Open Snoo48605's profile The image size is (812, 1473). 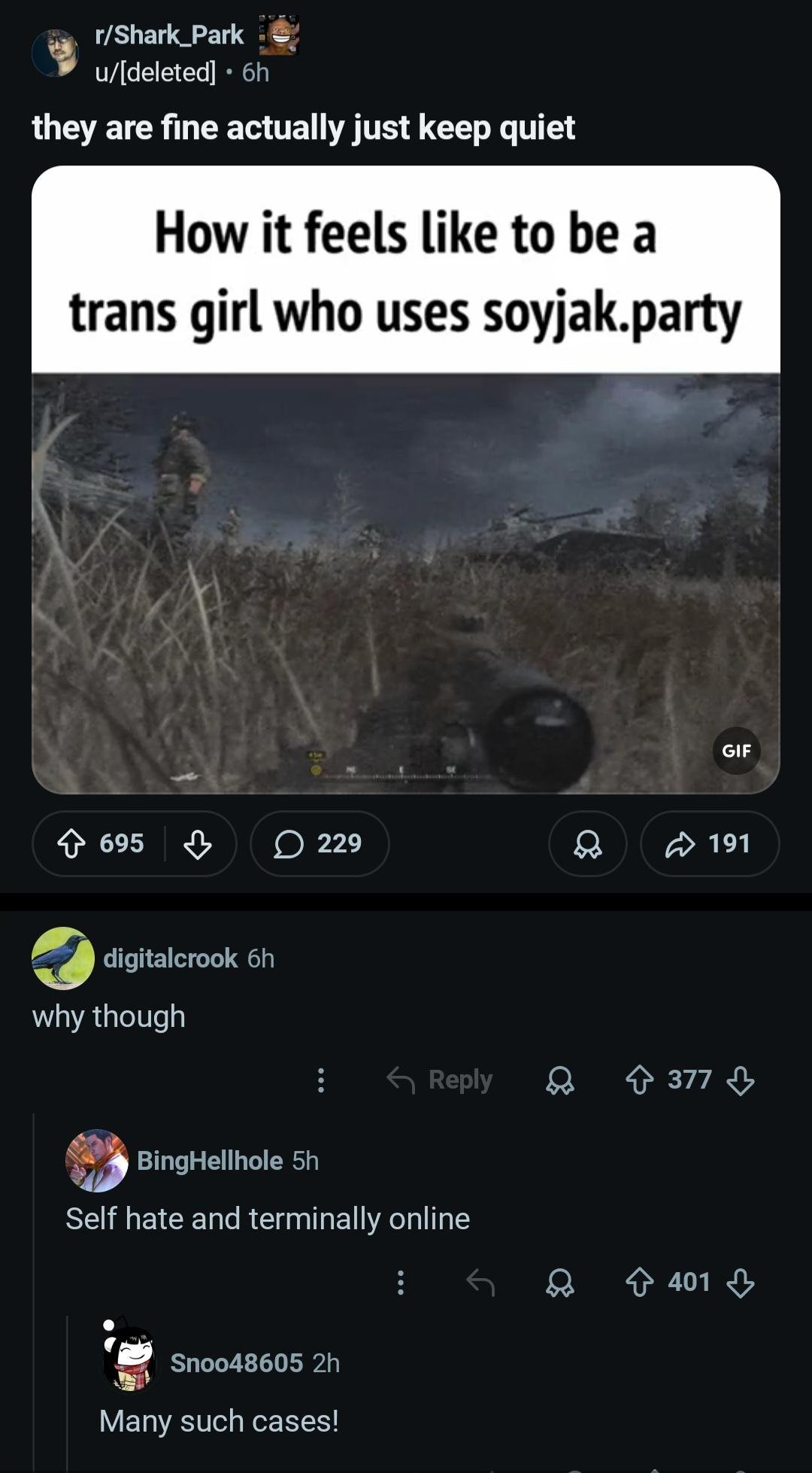pos(236,1363)
